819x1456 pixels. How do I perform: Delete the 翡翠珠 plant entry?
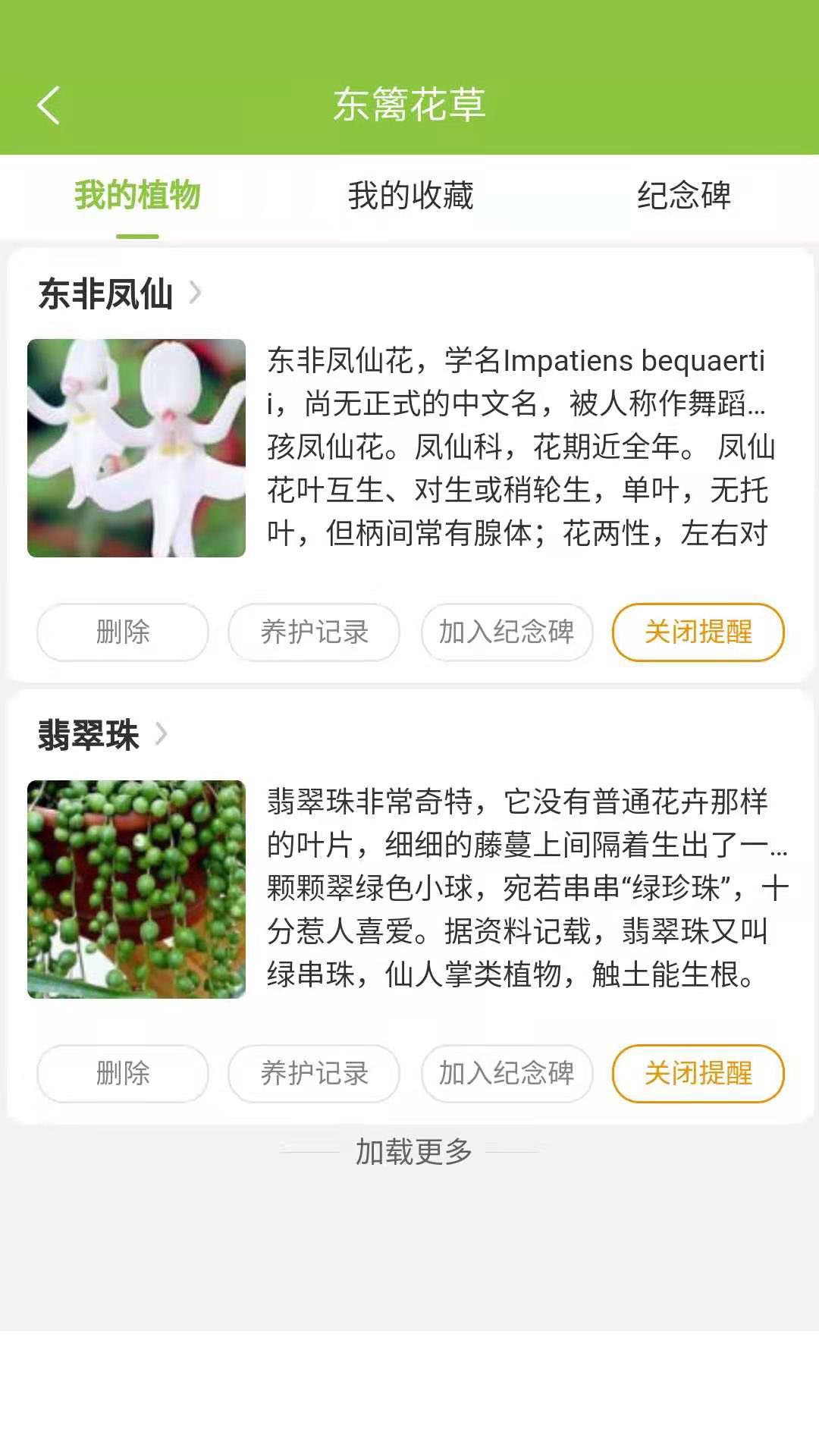pos(122,1074)
